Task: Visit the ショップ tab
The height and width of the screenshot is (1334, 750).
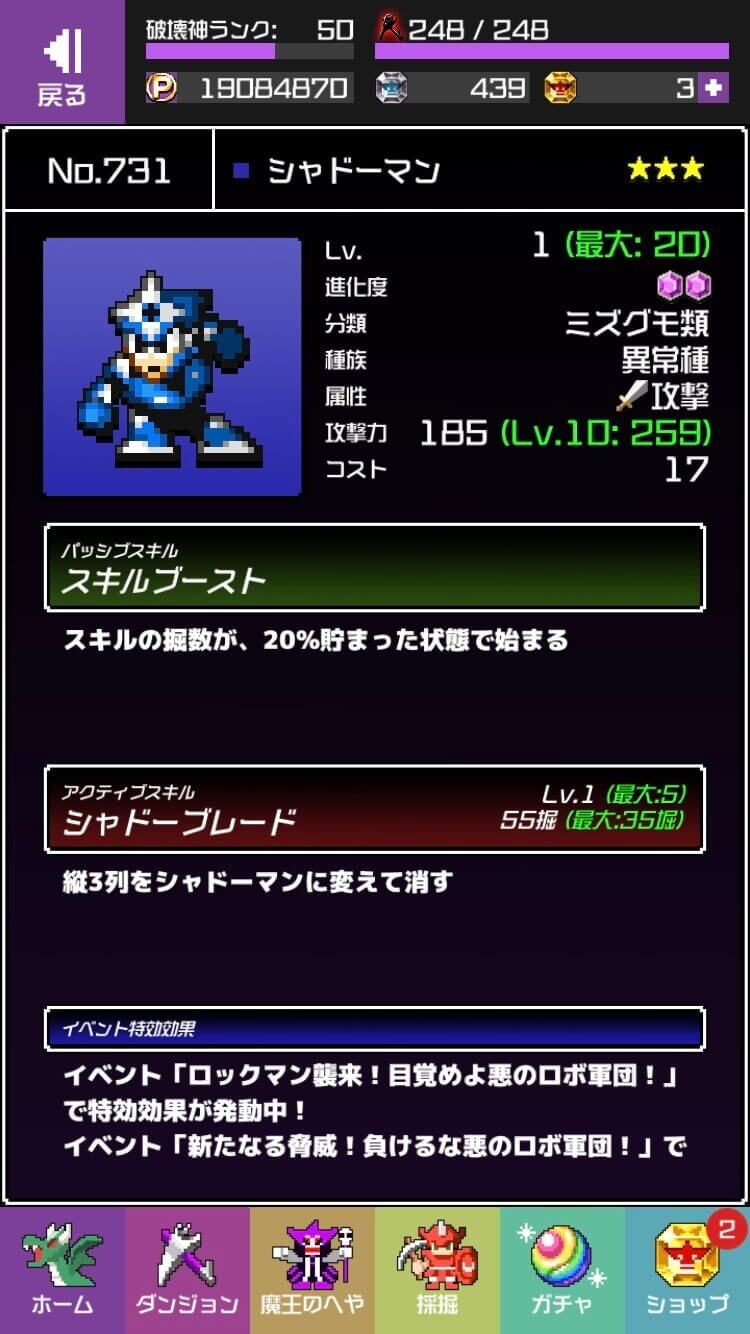Action: coord(687,1270)
